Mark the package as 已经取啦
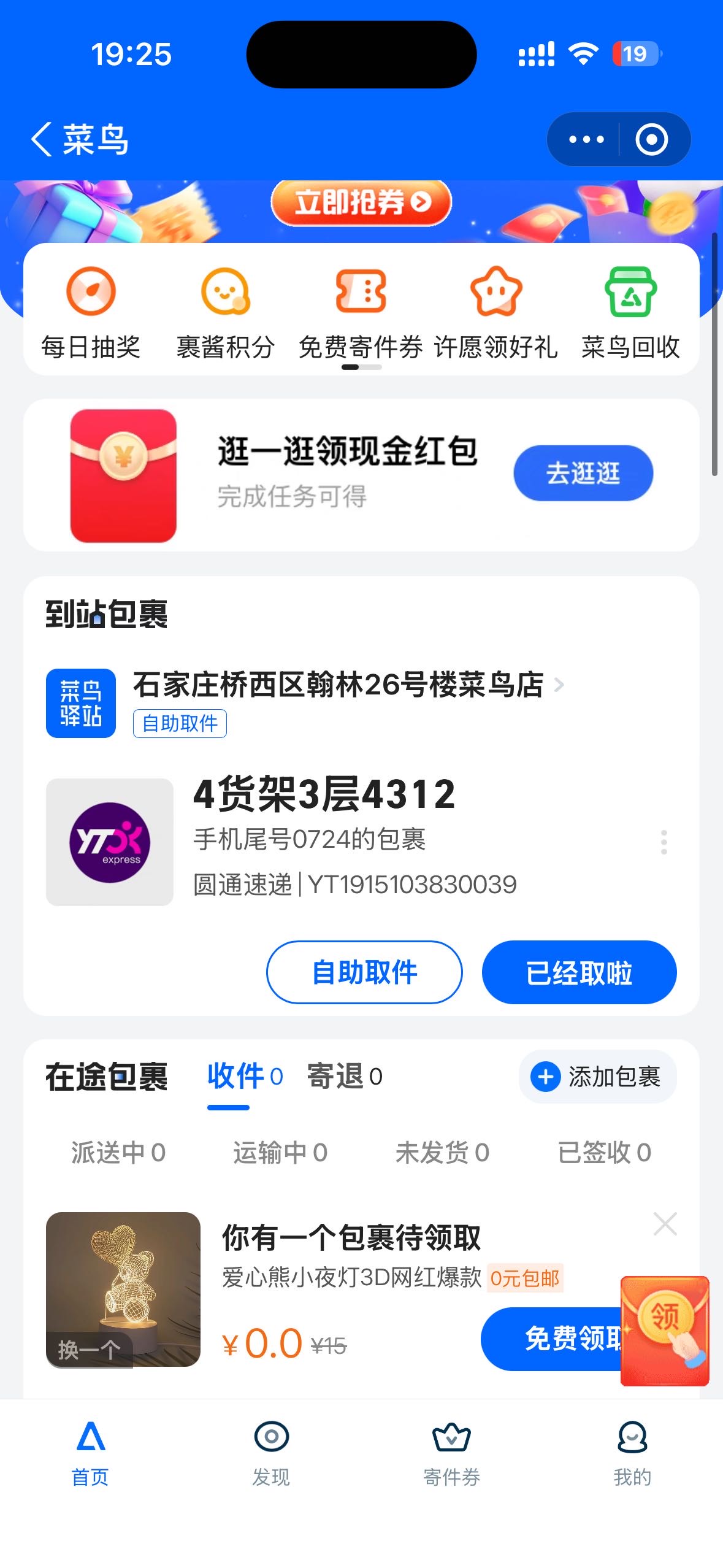The width and height of the screenshot is (723, 1568). point(579,972)
